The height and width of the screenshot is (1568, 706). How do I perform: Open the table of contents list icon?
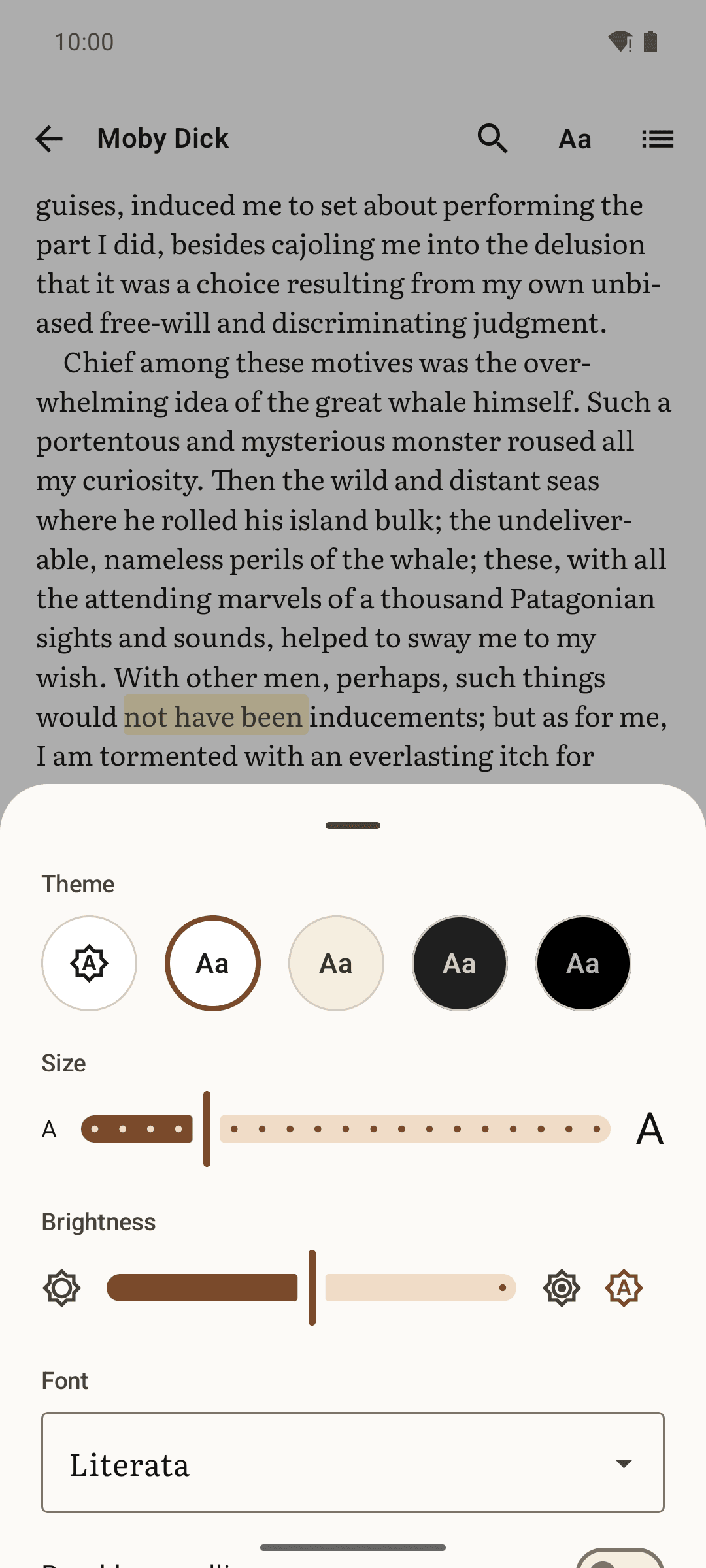click(657, 139)
